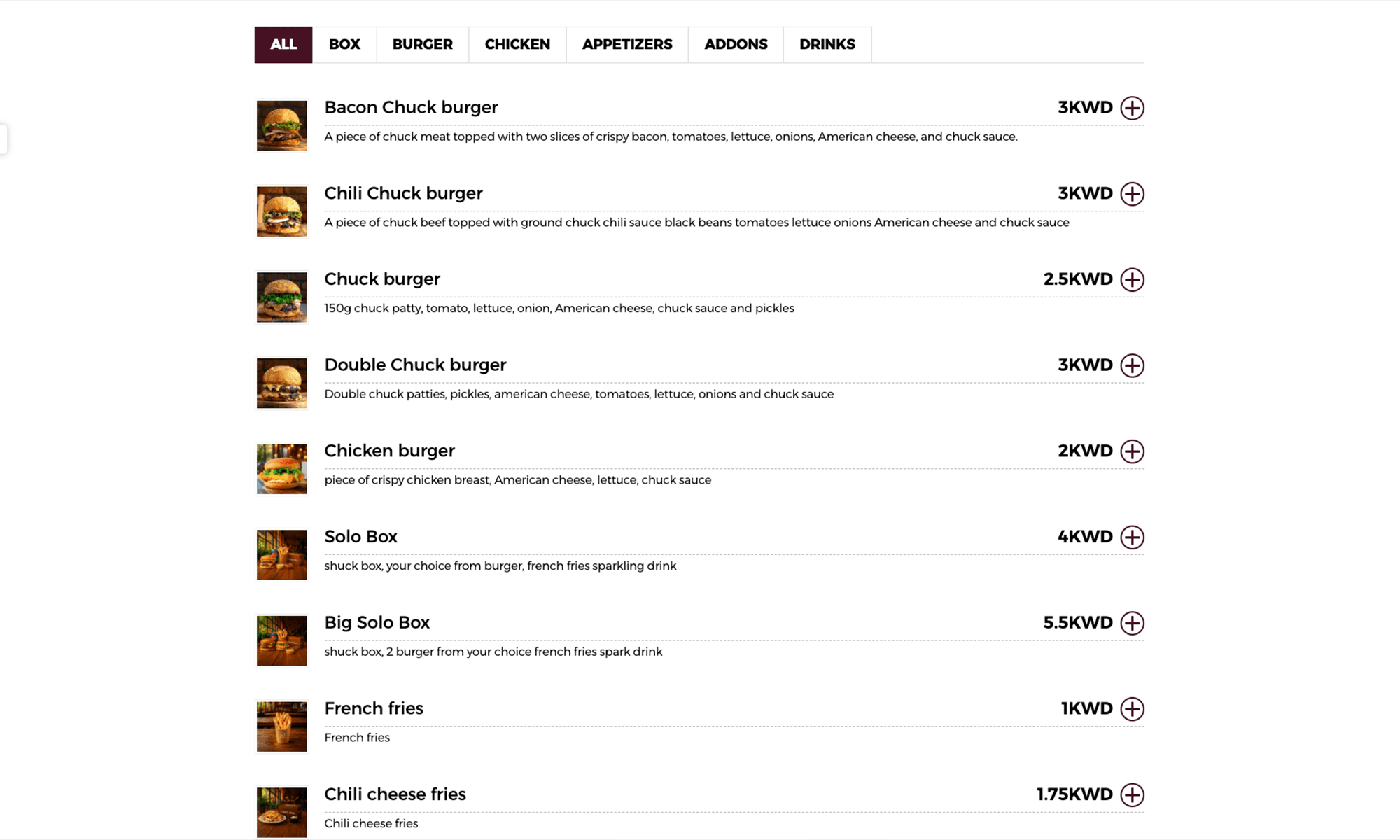Select the CHICKEN category tab

(517, 45)
